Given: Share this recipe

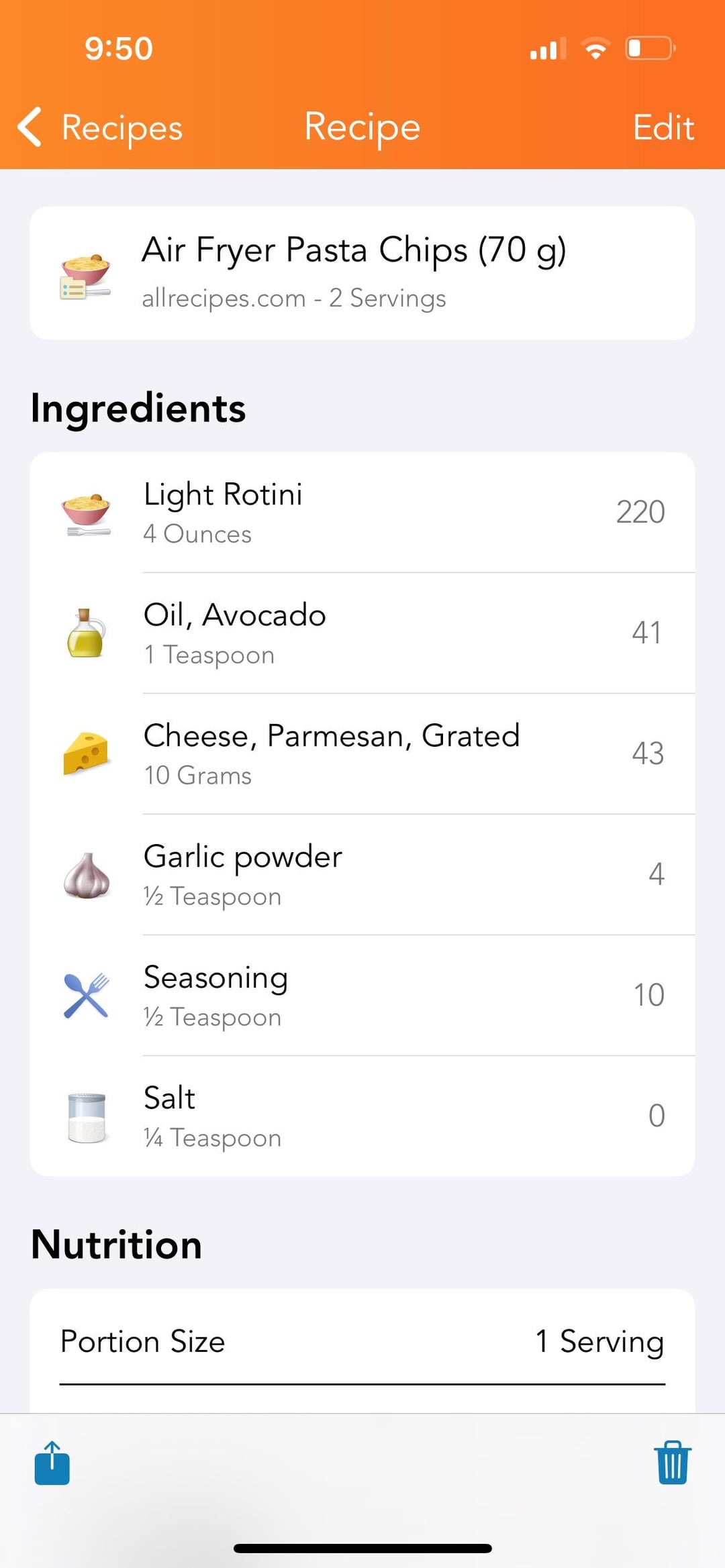Looking at the screenshot, I should pos(52,1463).
